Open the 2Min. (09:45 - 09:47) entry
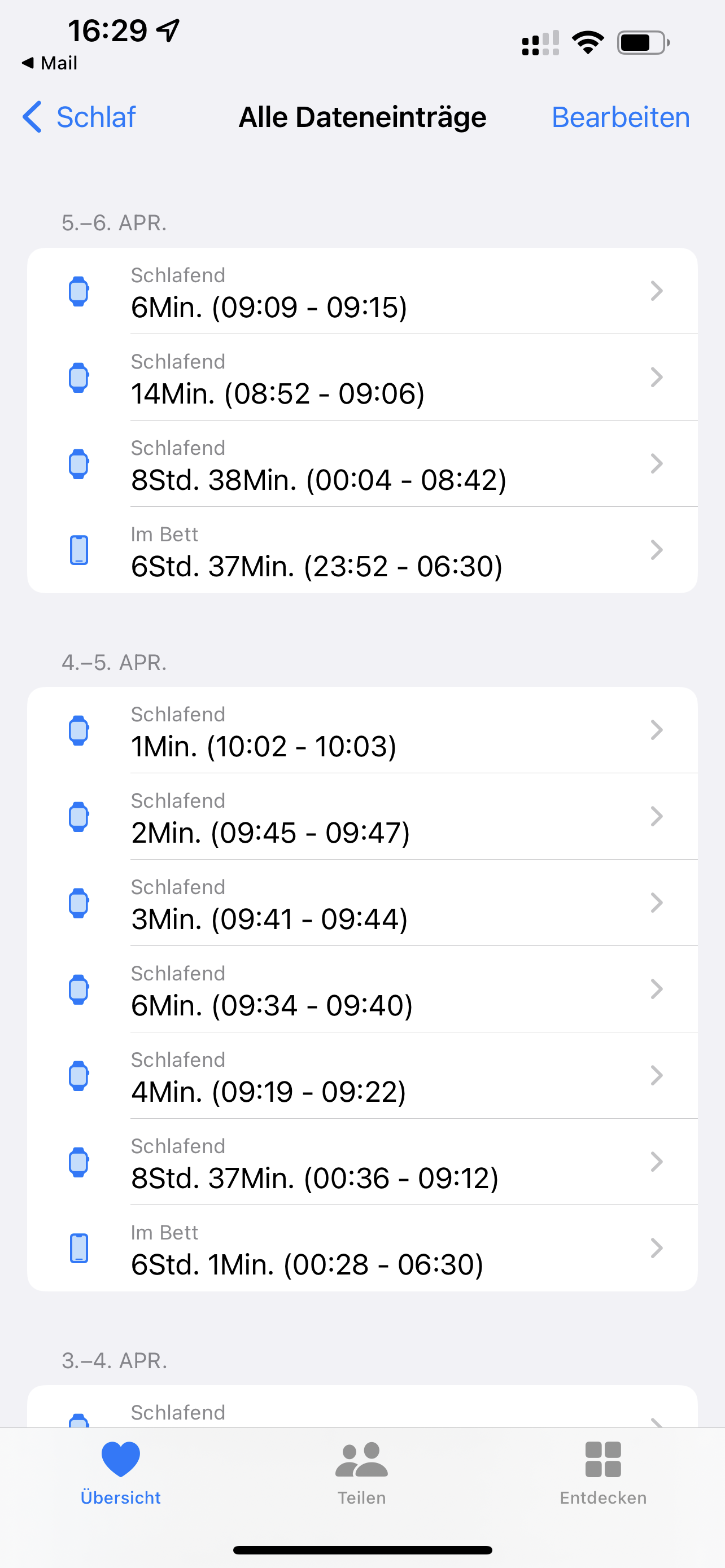The width and height of the screenshot is (725, 1568). point(362,817)
